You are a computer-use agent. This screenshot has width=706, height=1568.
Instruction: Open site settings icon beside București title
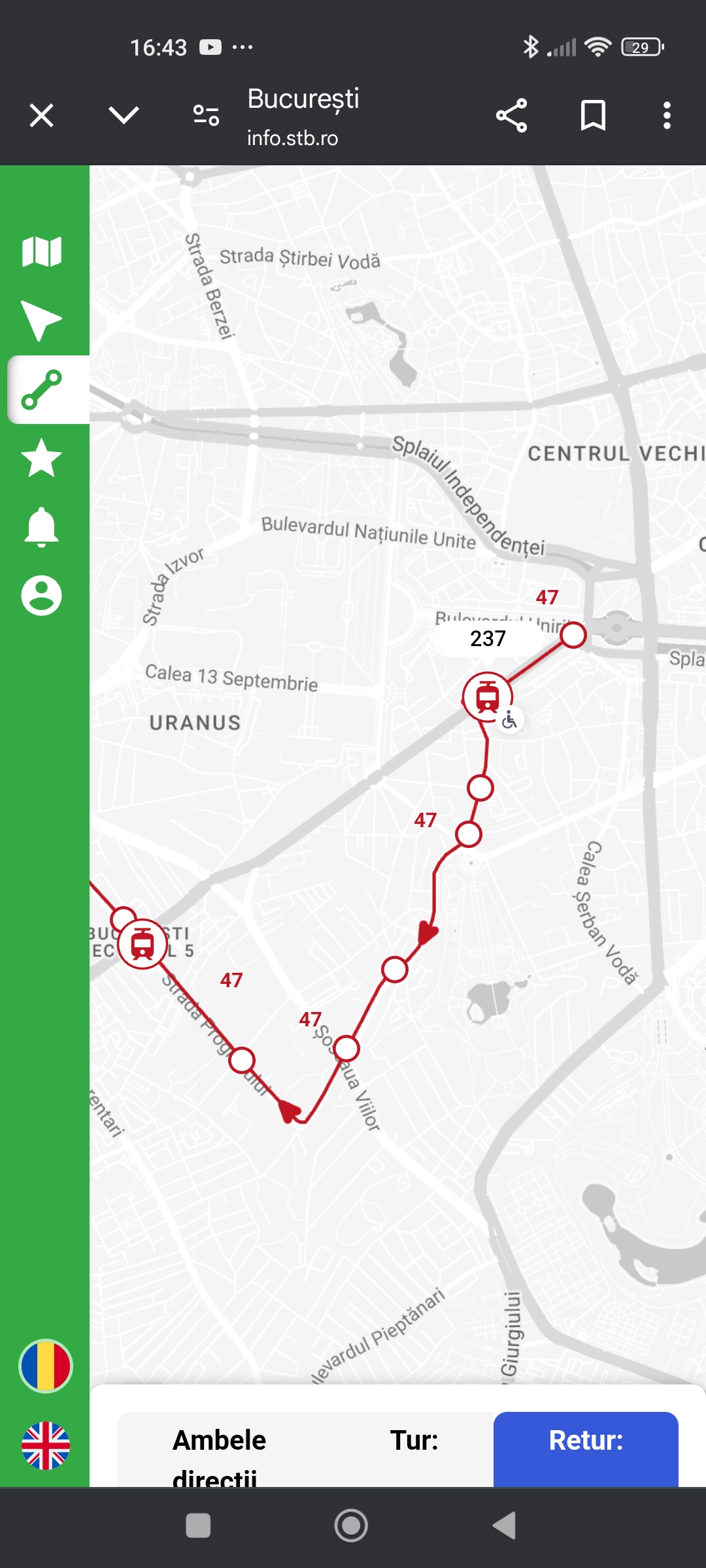click(206, 116)
